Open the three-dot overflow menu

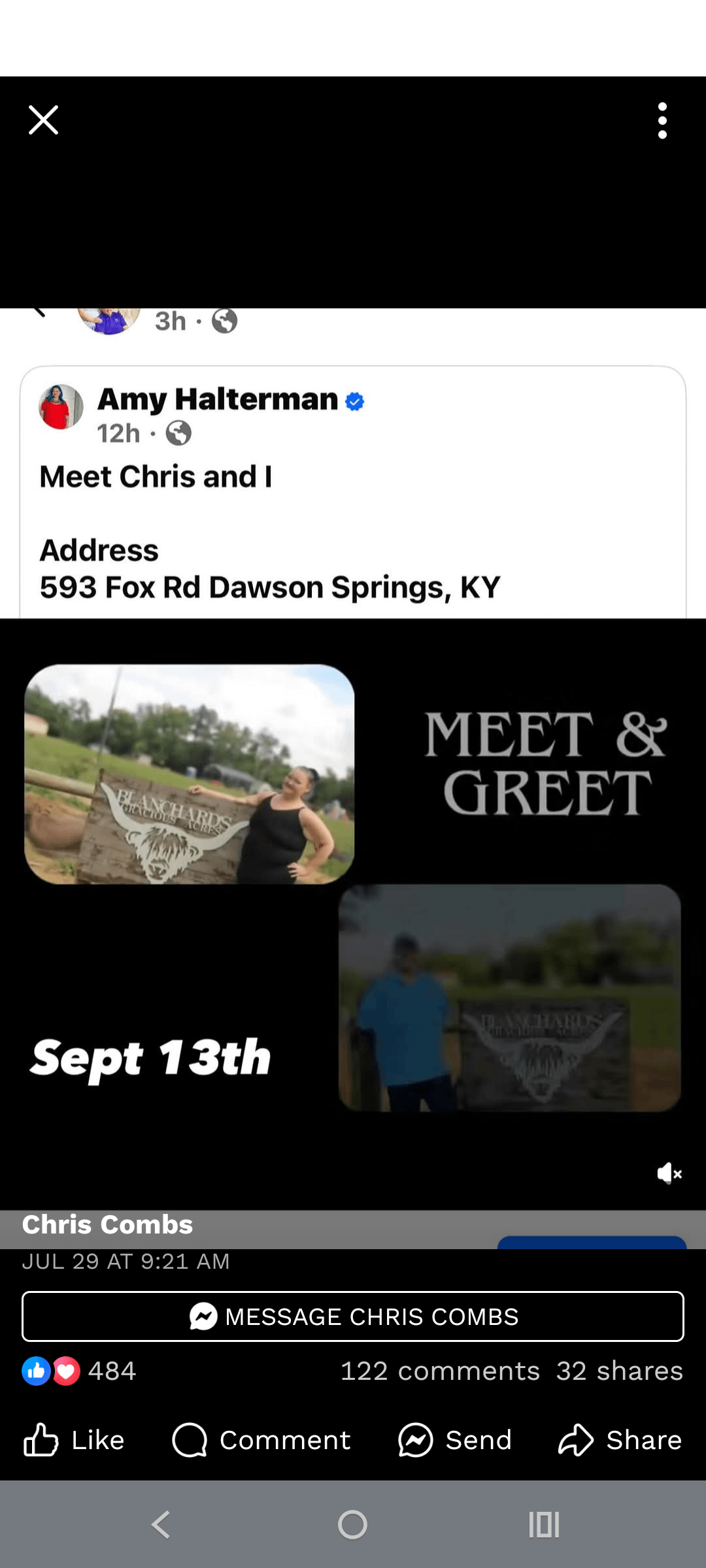tap(662, 120)
